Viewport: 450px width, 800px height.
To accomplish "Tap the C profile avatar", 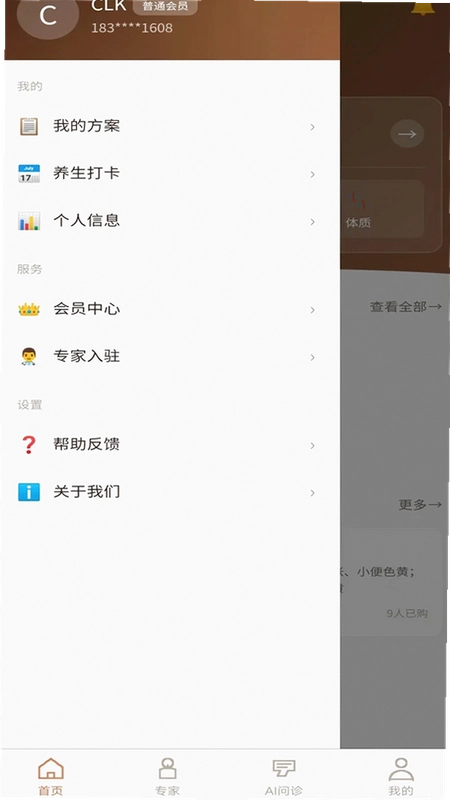I will (48, 15).
